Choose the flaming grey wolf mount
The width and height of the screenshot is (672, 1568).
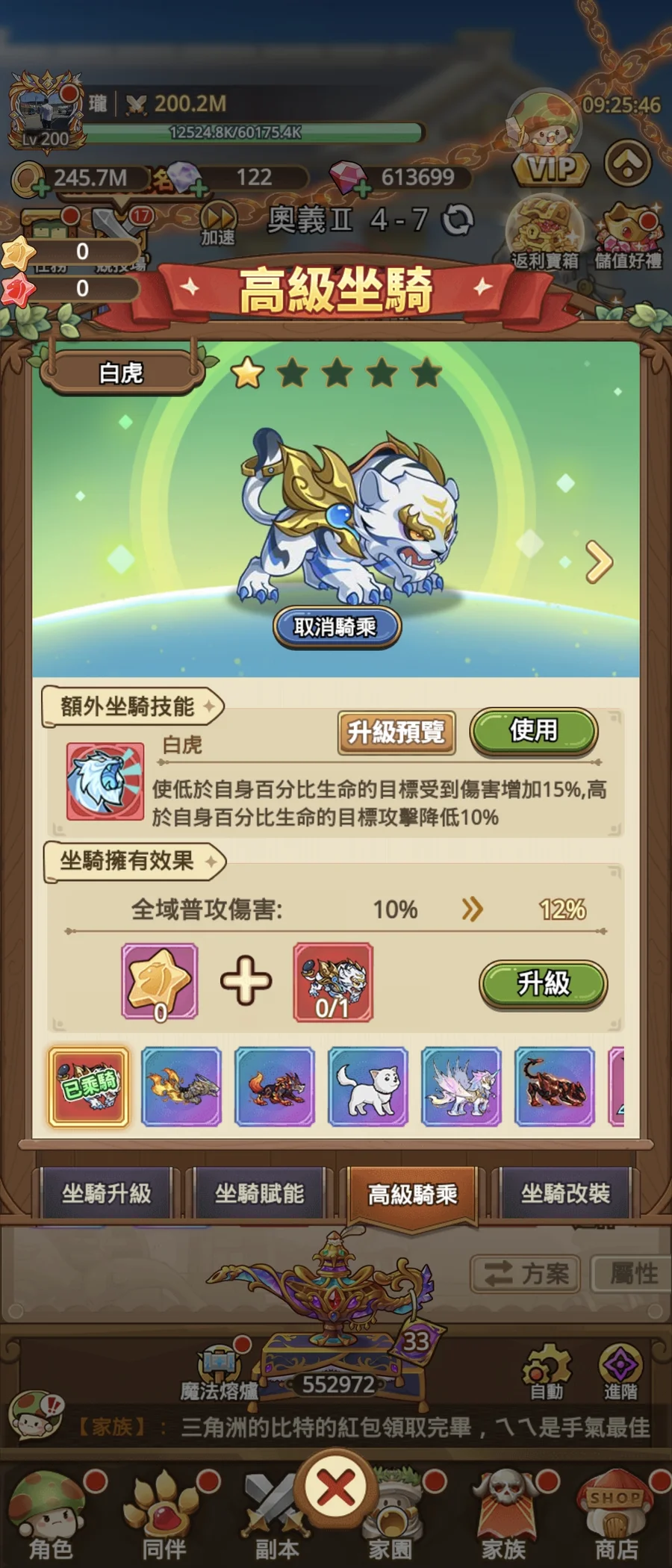(181, 1087)
